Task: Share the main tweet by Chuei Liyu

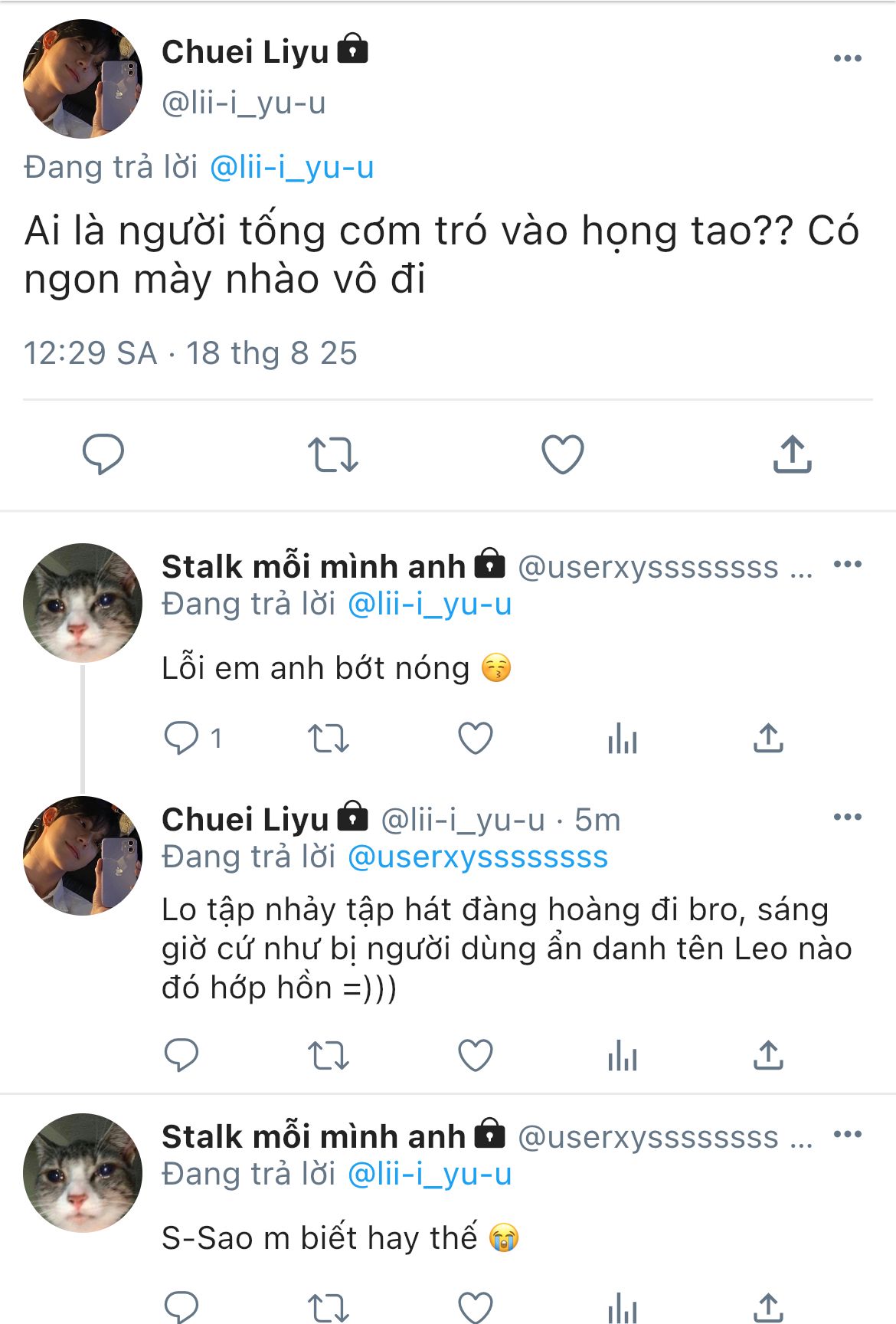Action: point(792,454)
